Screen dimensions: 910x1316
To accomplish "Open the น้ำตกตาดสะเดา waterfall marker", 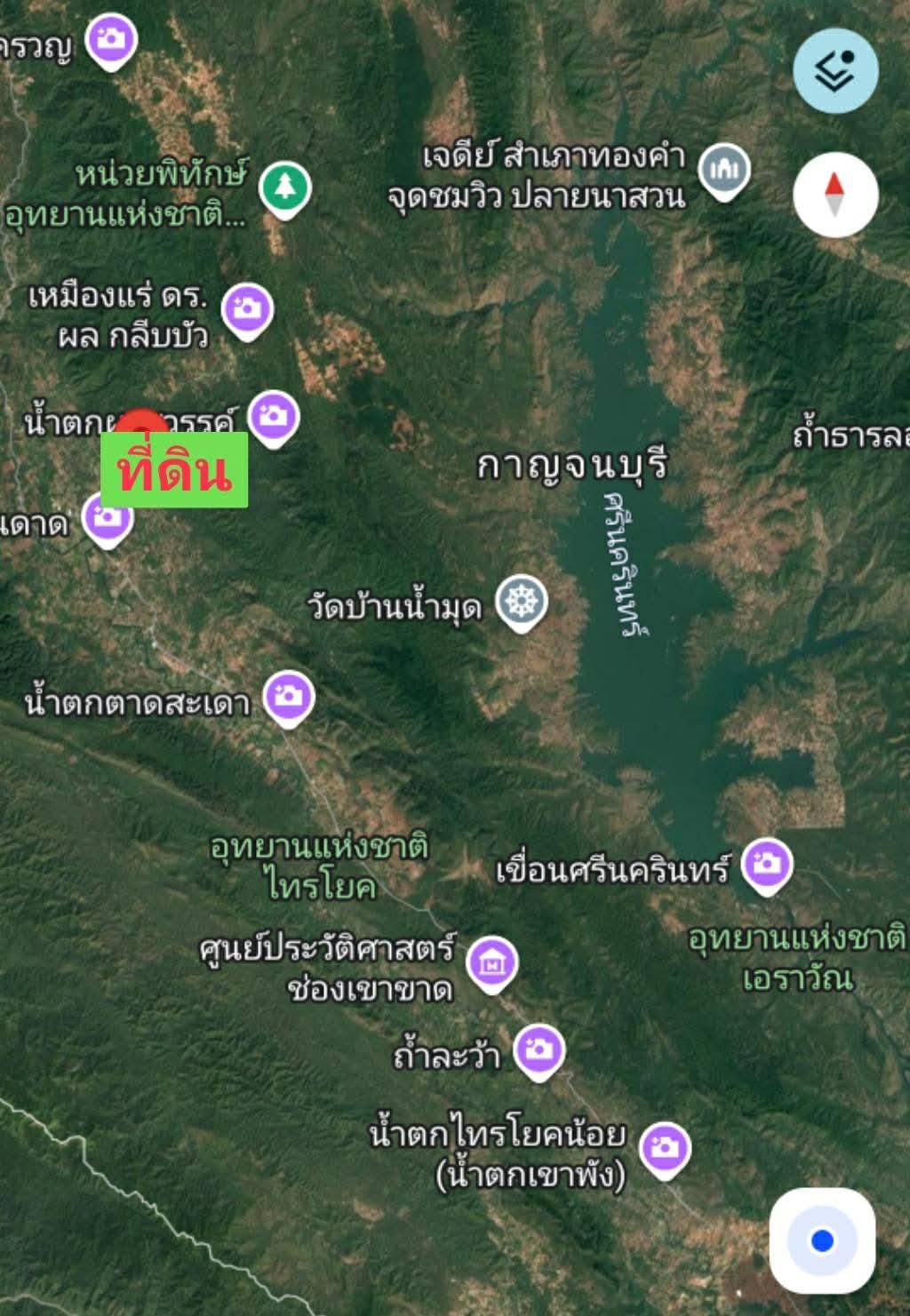I will click(289, 696).
